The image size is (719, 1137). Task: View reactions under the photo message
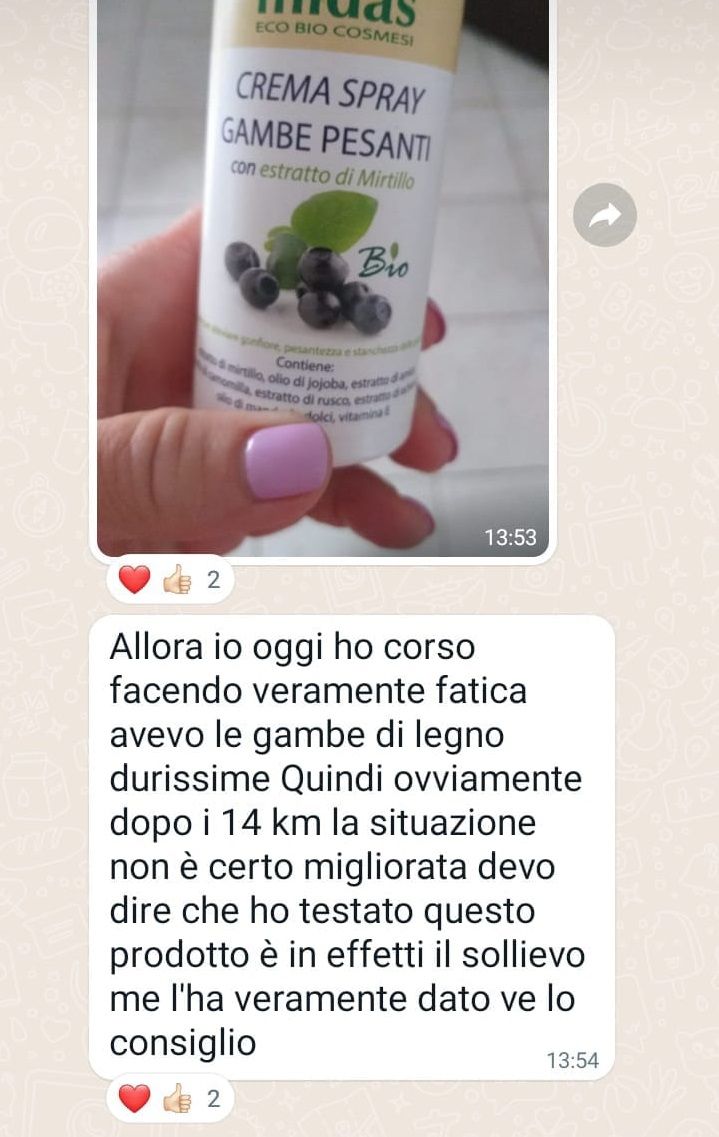tap(169, 580)
